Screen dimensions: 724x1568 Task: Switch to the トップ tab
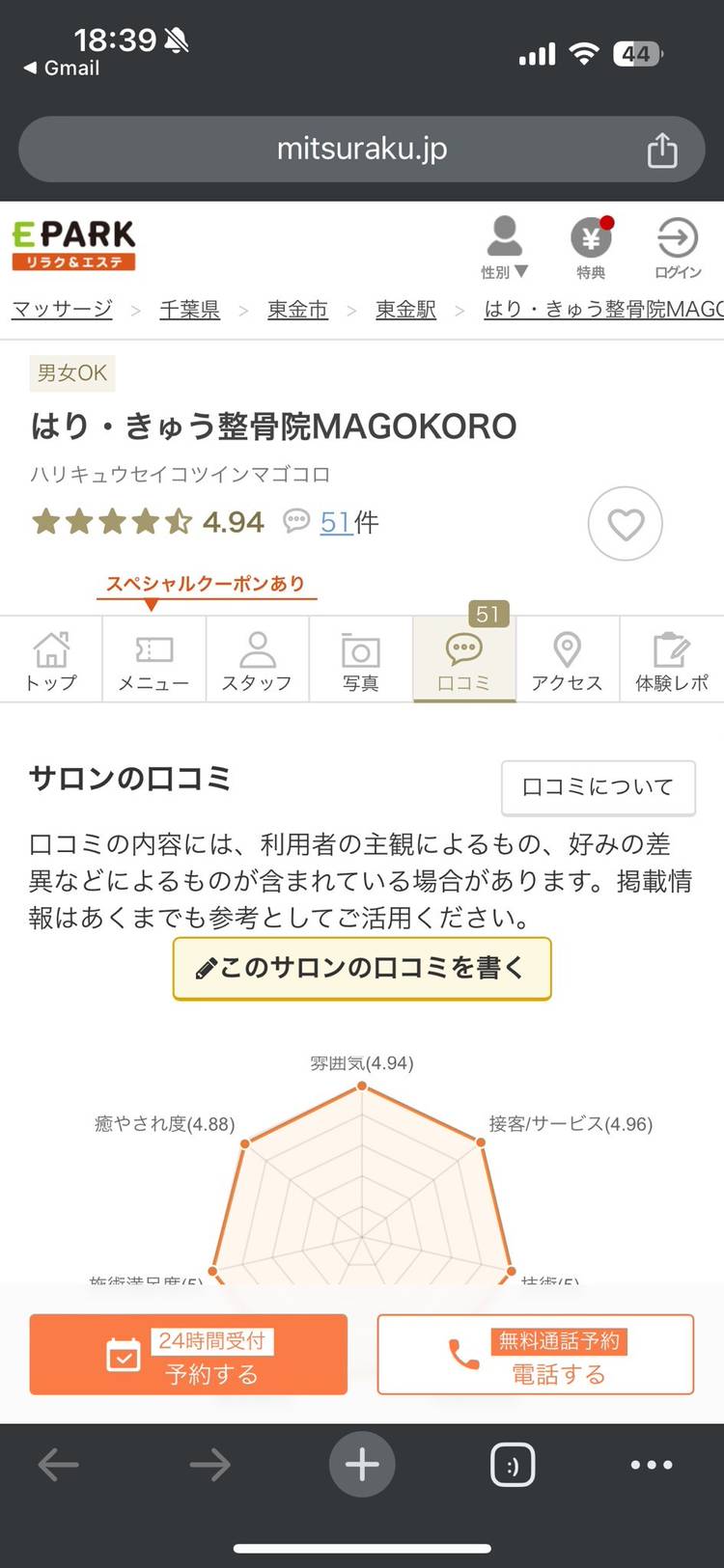point(51,661)
